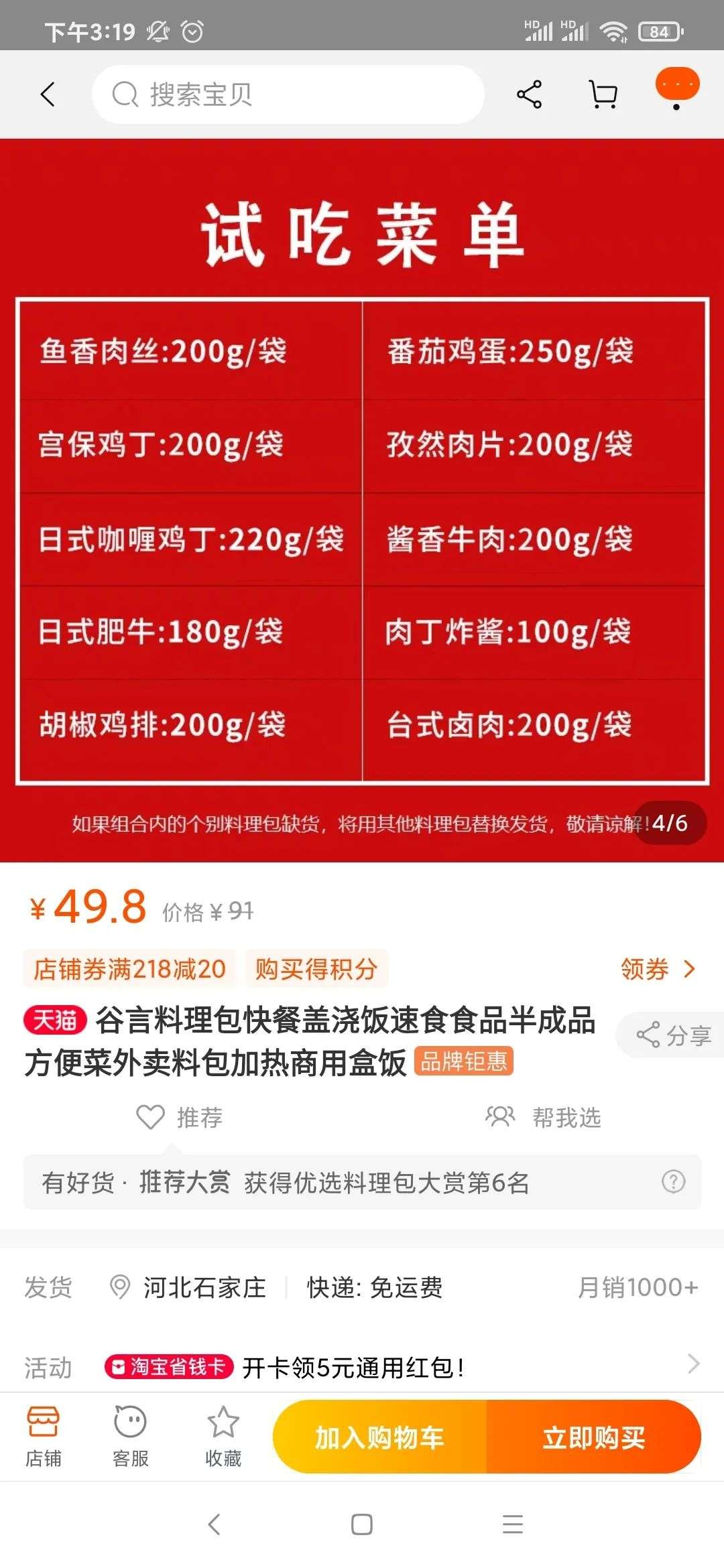Image resolution: width=724 pixels, height=1568 pixels.
Task: Open the shopping cart icon
Action: pos(603,94)
